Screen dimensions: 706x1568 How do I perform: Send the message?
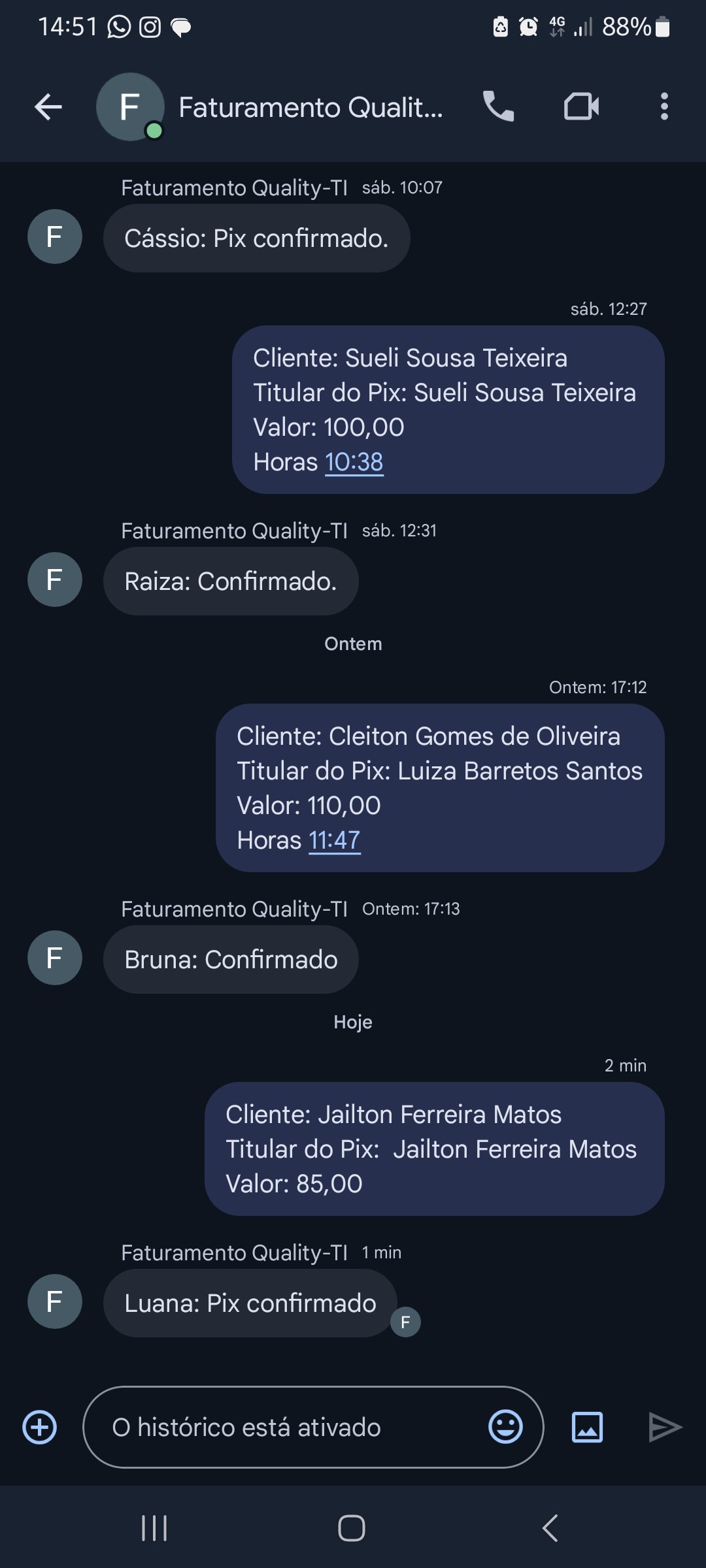pyautogui.click(x=665, y=1428)
